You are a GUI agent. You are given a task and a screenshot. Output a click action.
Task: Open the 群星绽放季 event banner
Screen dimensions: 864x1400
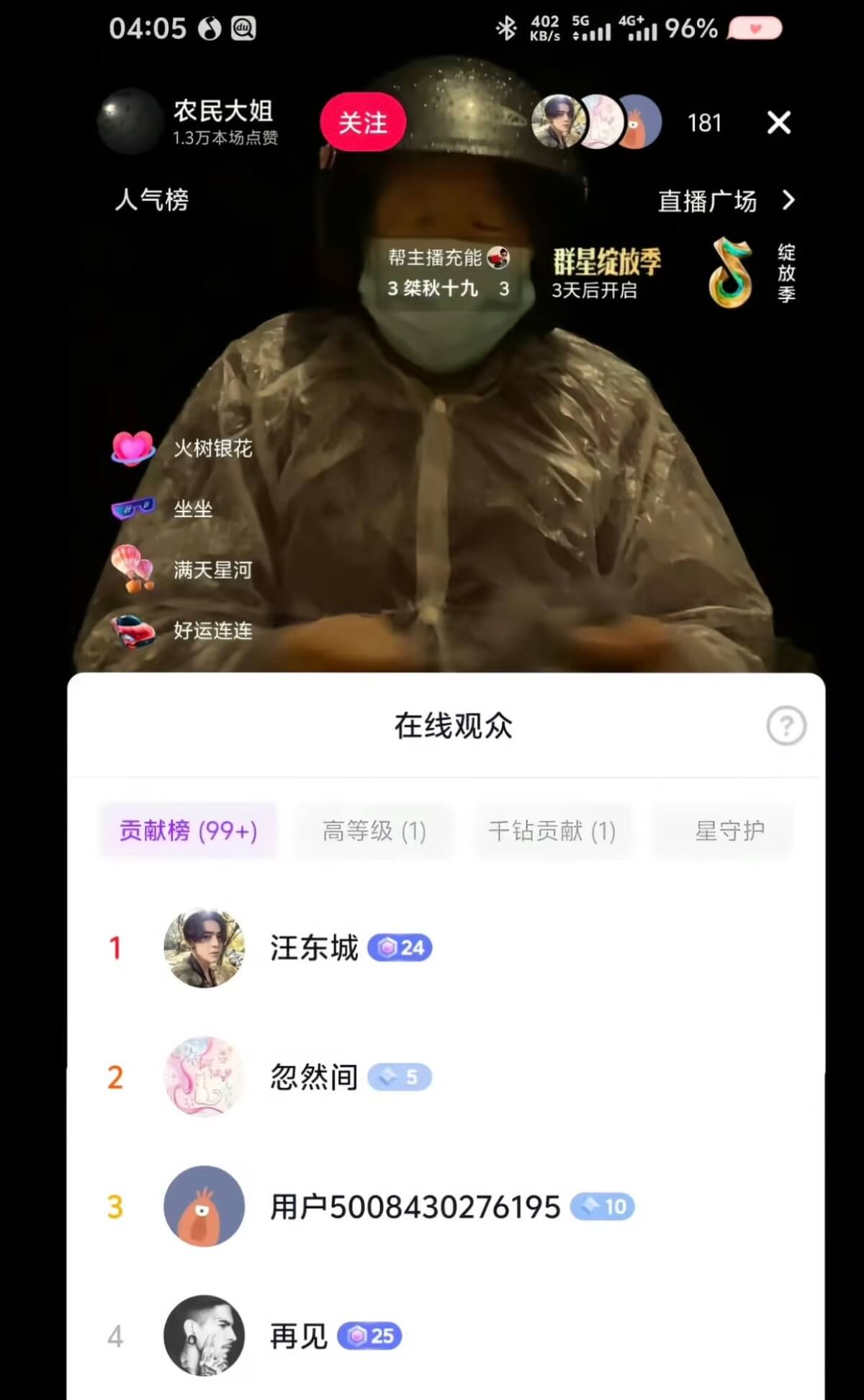click(606, 274)
